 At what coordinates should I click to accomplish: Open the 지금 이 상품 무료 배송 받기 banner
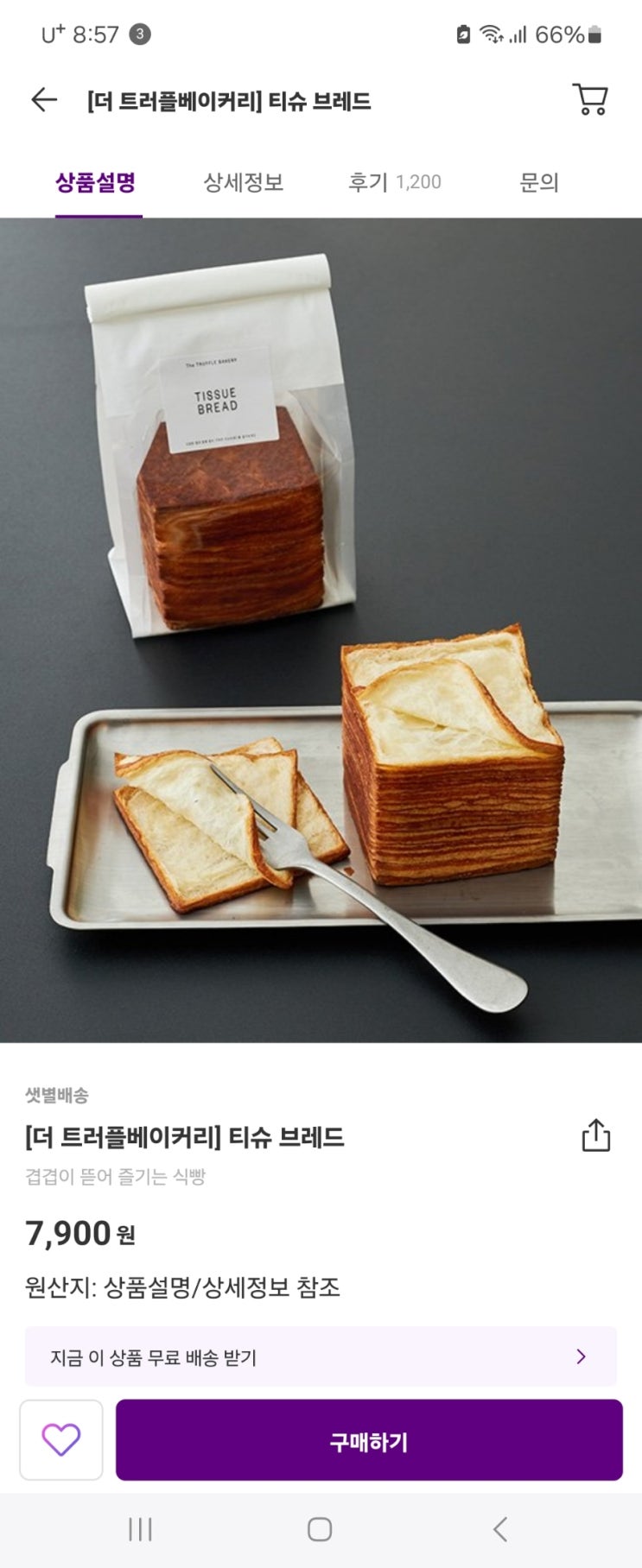coord(321,1356)
